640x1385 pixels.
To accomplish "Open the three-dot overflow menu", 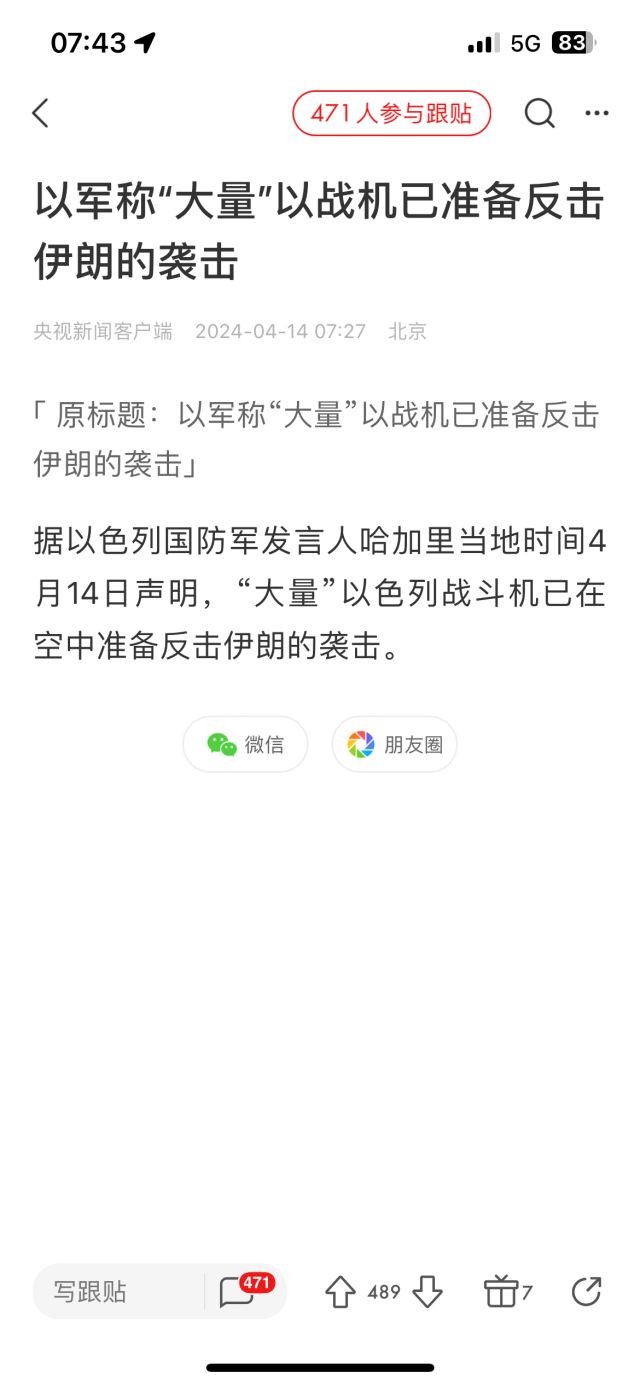I will pyautogui.click(x=597, y=113).
